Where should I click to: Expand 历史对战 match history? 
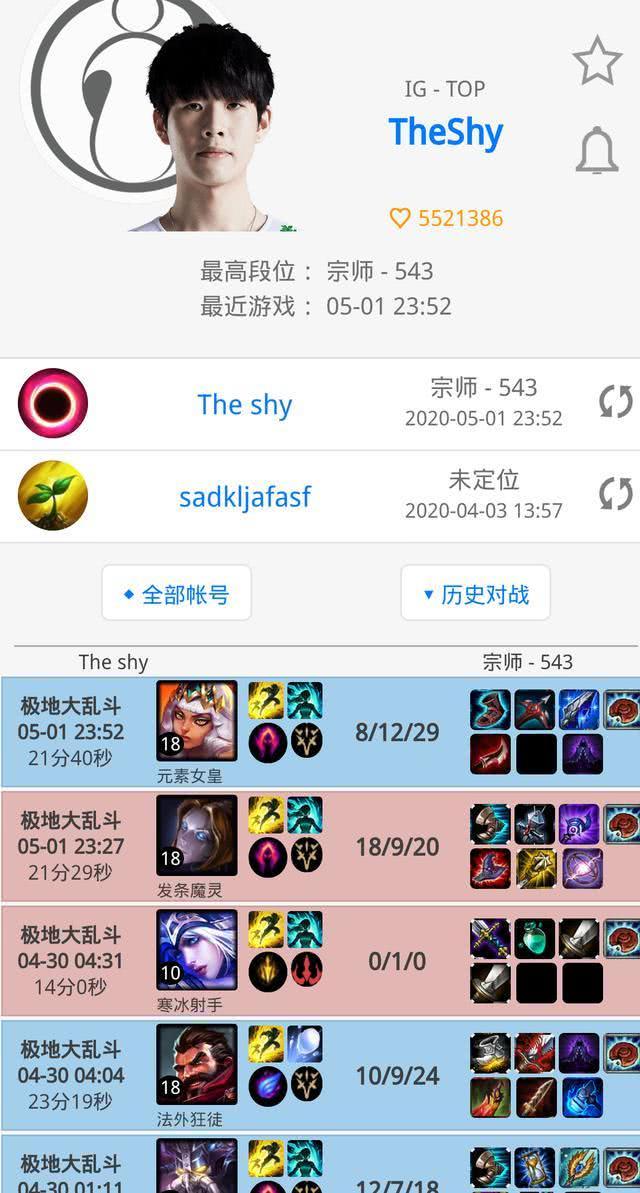tap(475, 594)
